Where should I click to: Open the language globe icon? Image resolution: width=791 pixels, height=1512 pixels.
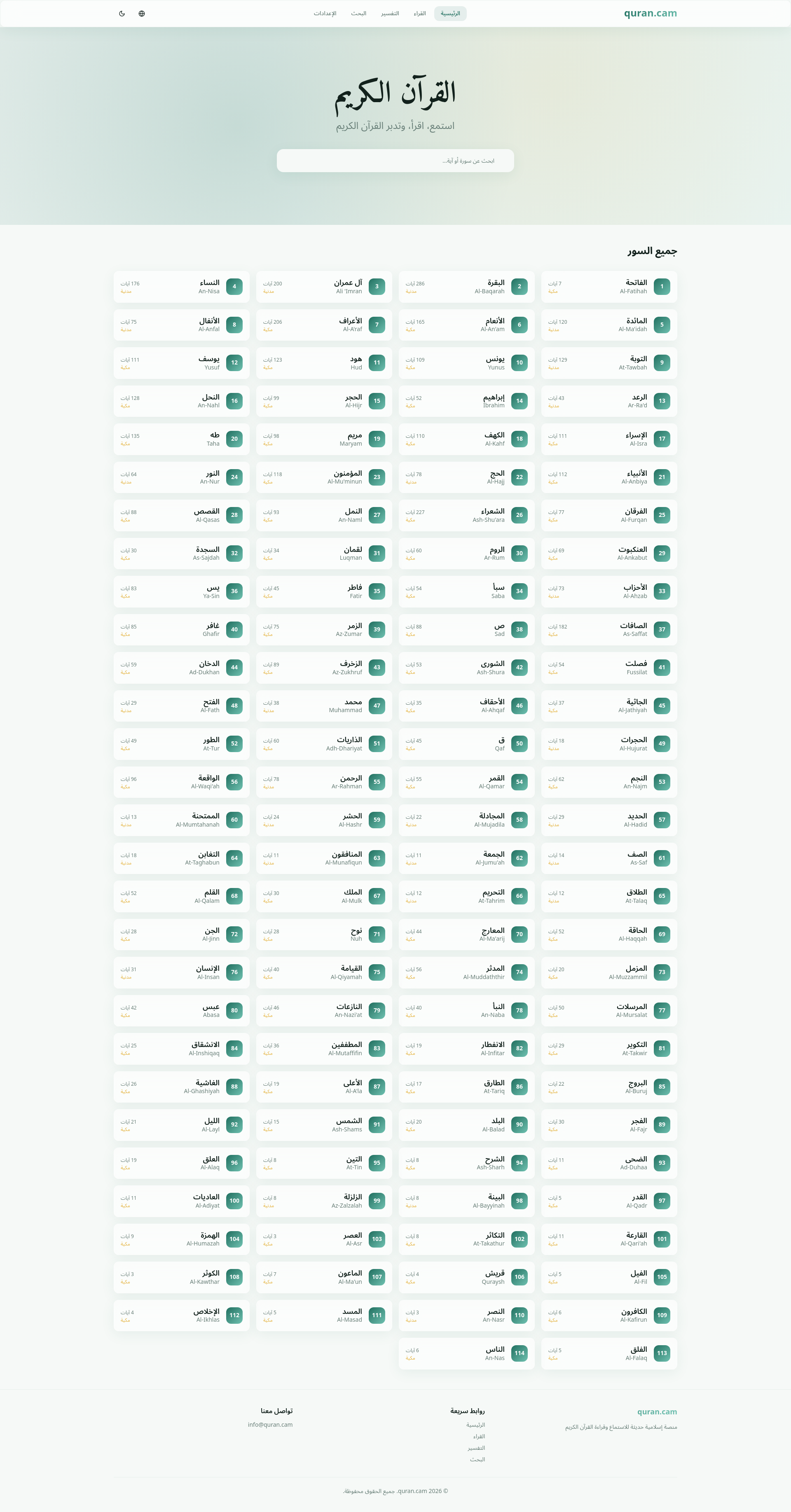click(142, 14)
